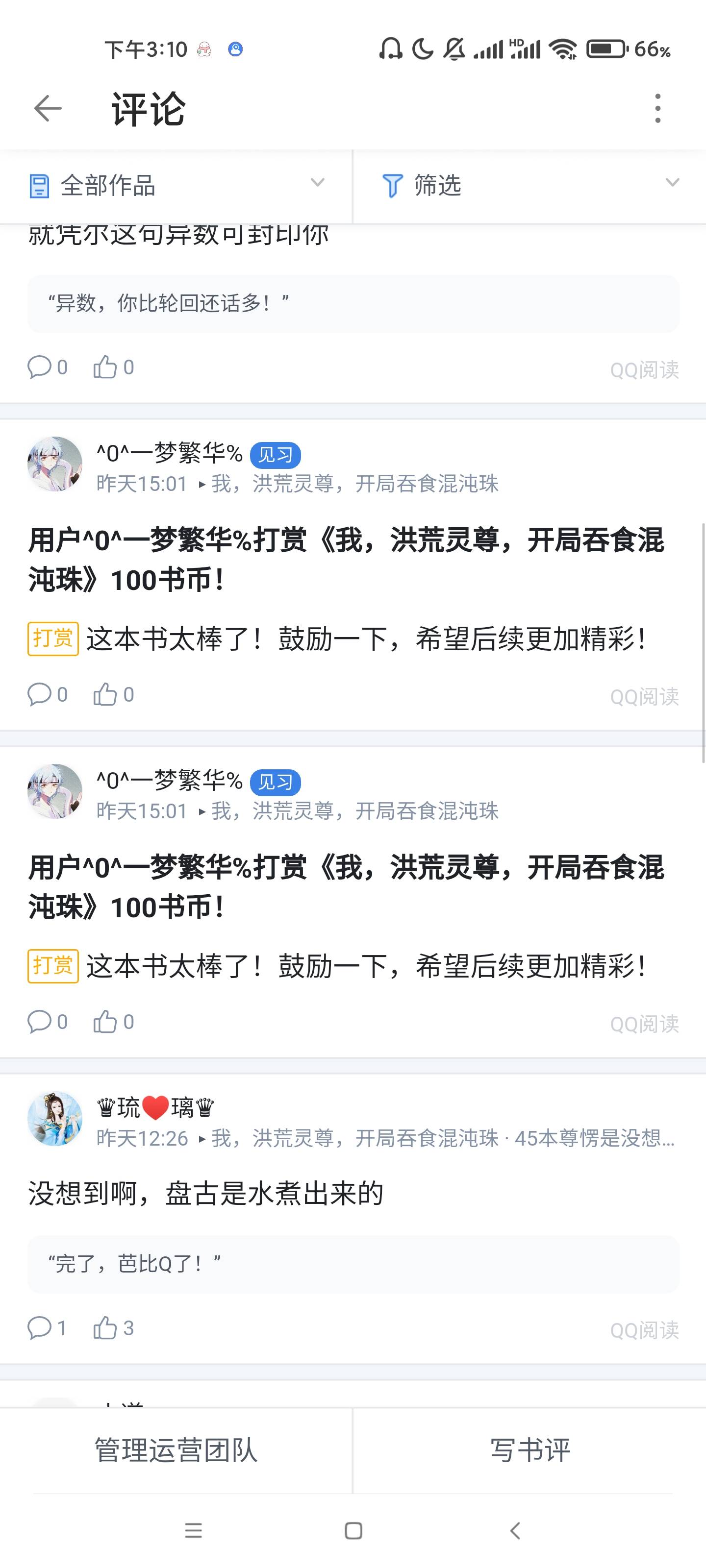Open replies on 琉璃's comment
The width and height of the screenshot is (706, 1568).
click(x=47, y=1328)
